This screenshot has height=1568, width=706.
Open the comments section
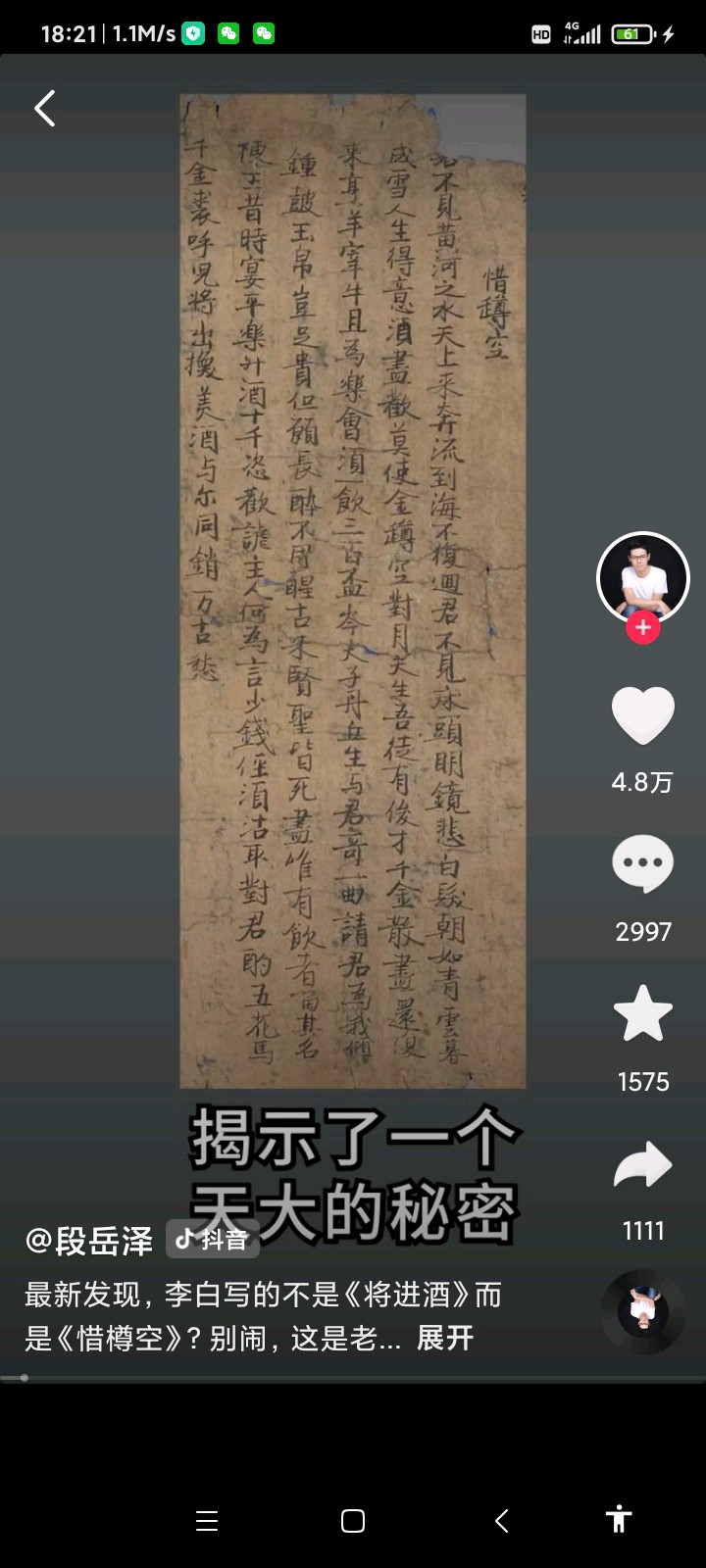point(643,864)
